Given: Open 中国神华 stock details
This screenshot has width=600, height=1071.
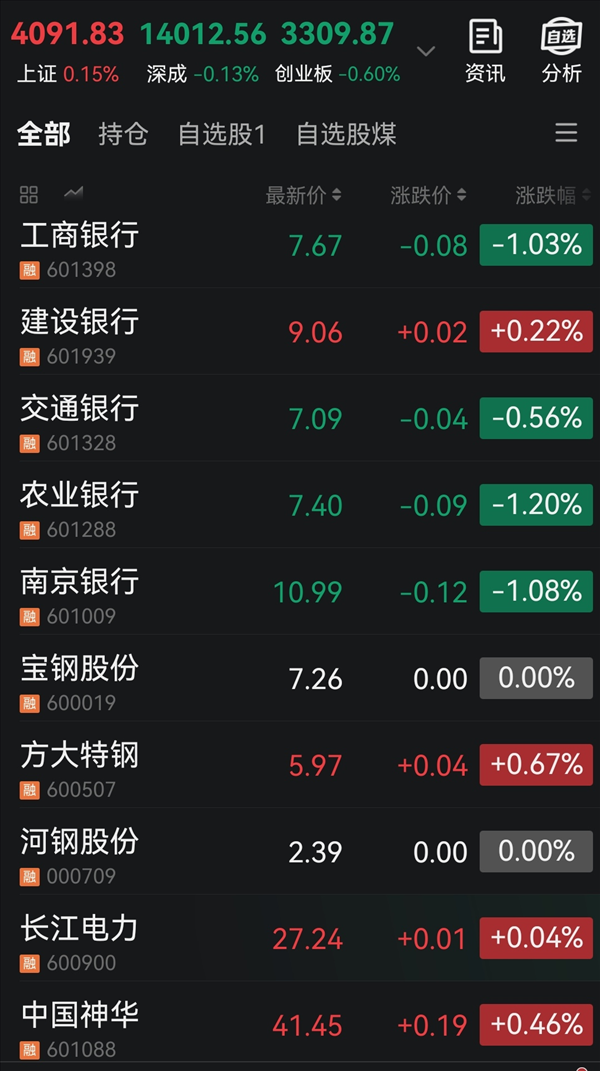Looking at the screenshot, I should 80,1025.
